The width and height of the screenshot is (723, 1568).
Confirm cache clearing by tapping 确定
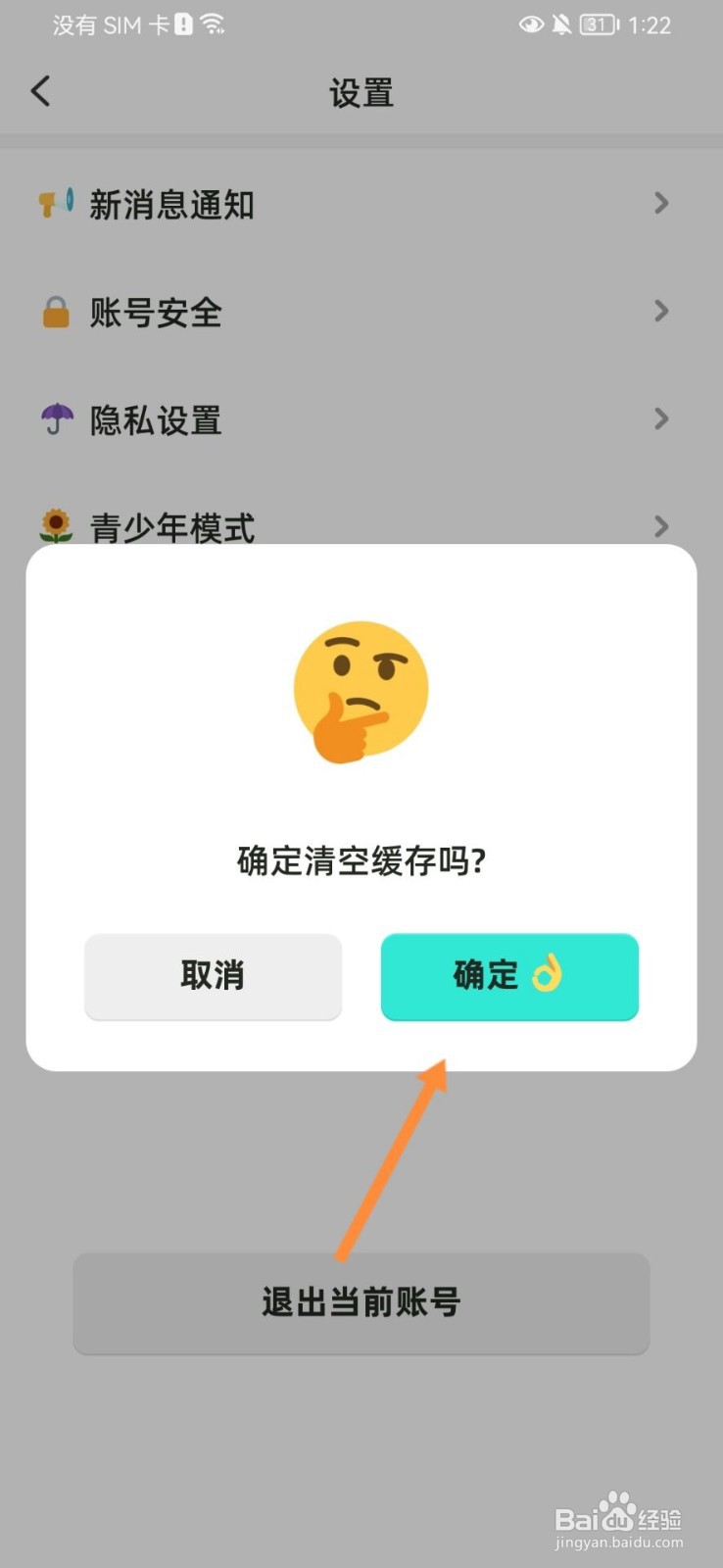508,976
